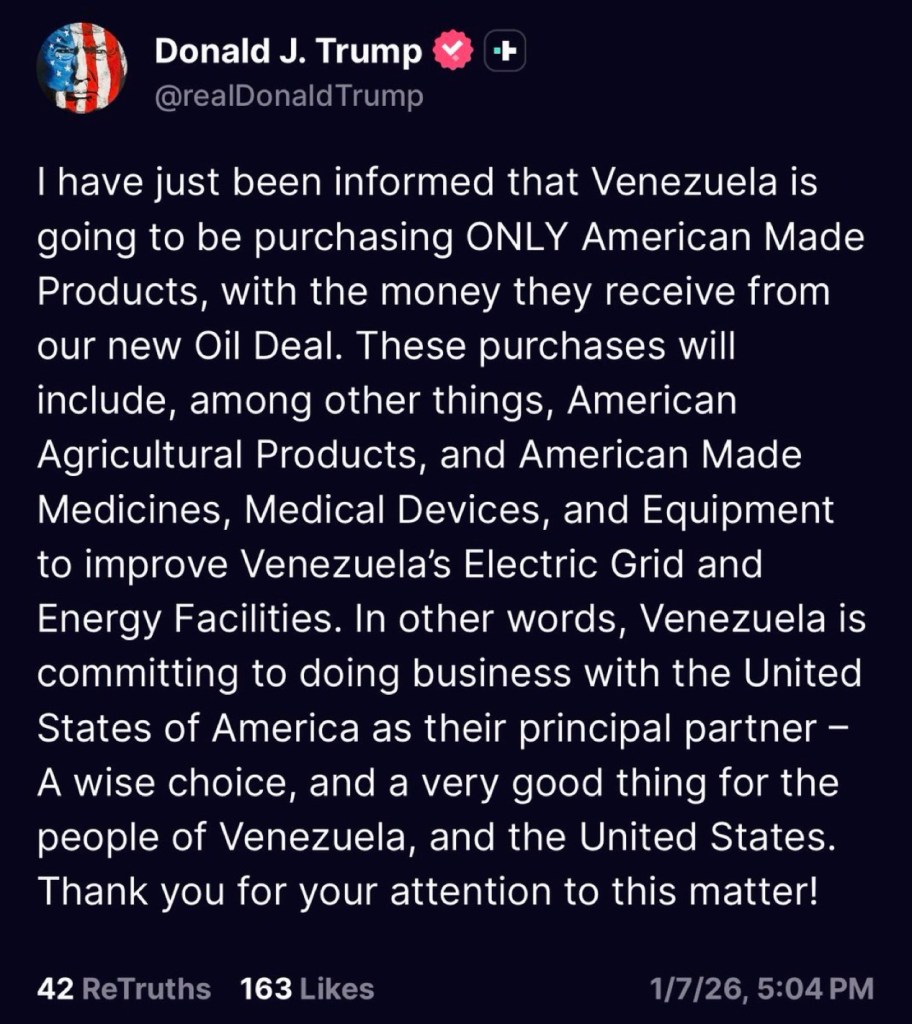Open Donald J. Trump's profile picture
The height and width of the screenshot is (1024, 912).
pyautogui.click(x=82, y=67)
